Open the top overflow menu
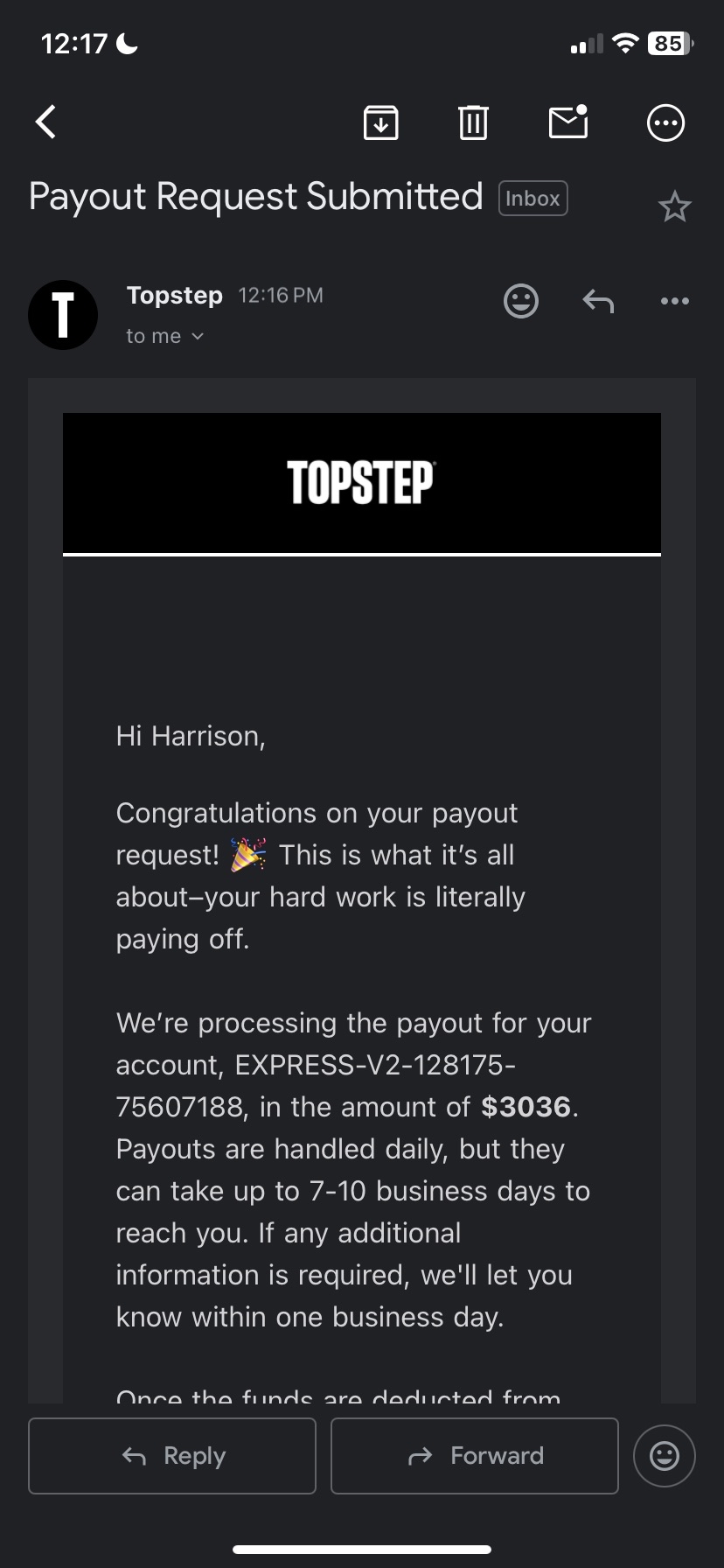724x1568 pixels. pos(665,122)
